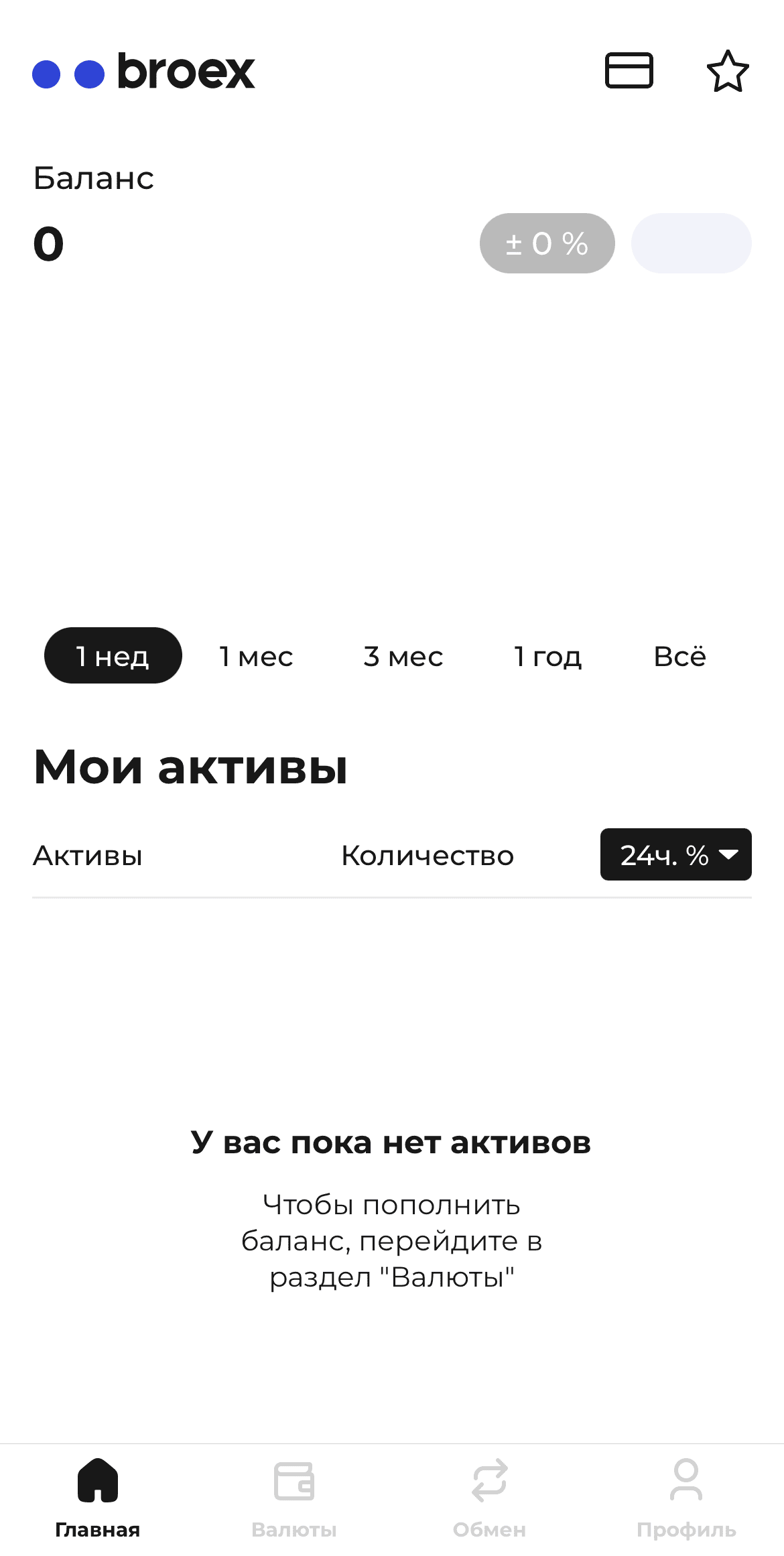Image resolution: width=784 pixels, height=1556 pixels.
Task: Open favorites via the star icon
Action: pos(728,71)
